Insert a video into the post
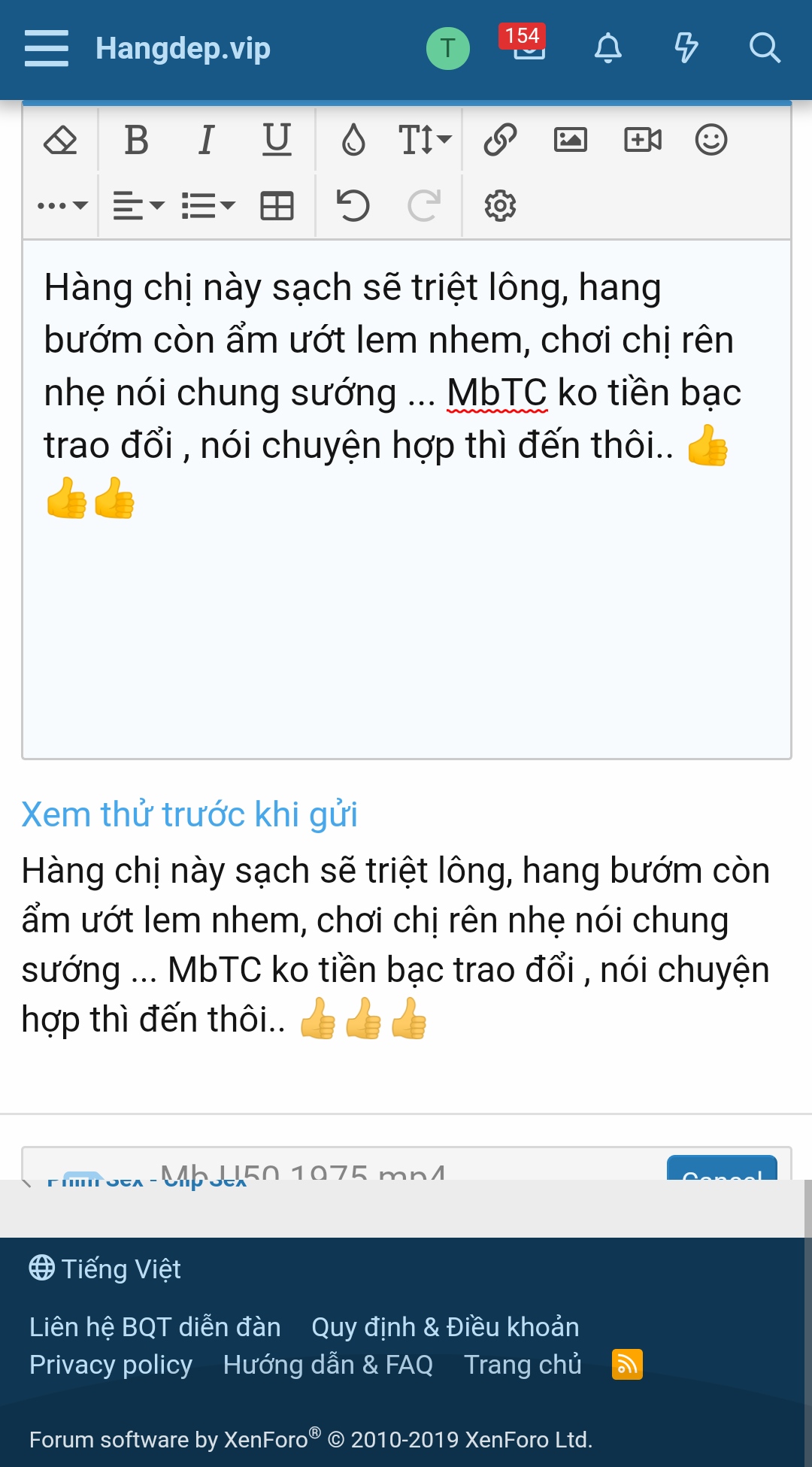 point(643,140)
